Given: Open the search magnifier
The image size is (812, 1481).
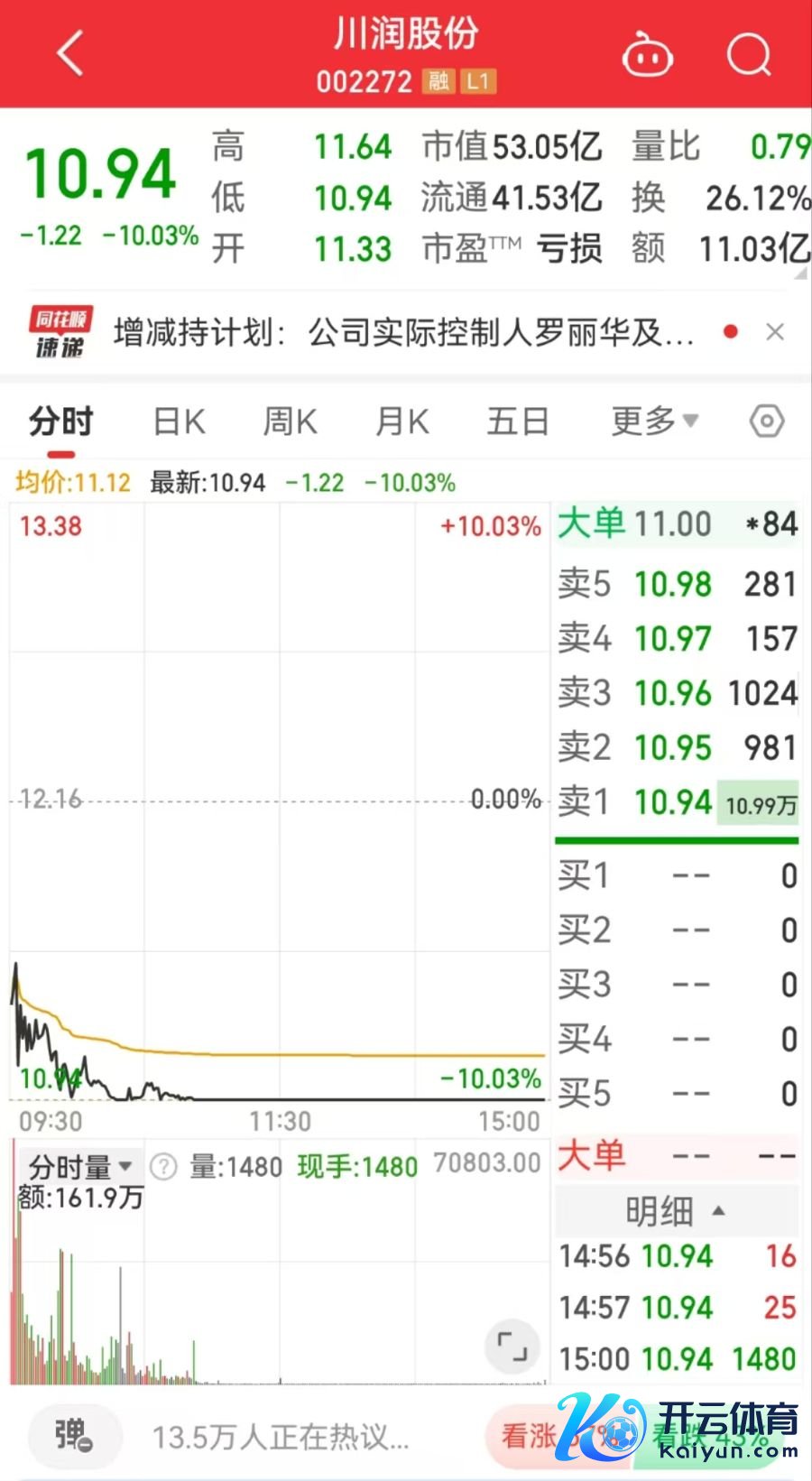Looking at the screenshot, I should (749, 56).
